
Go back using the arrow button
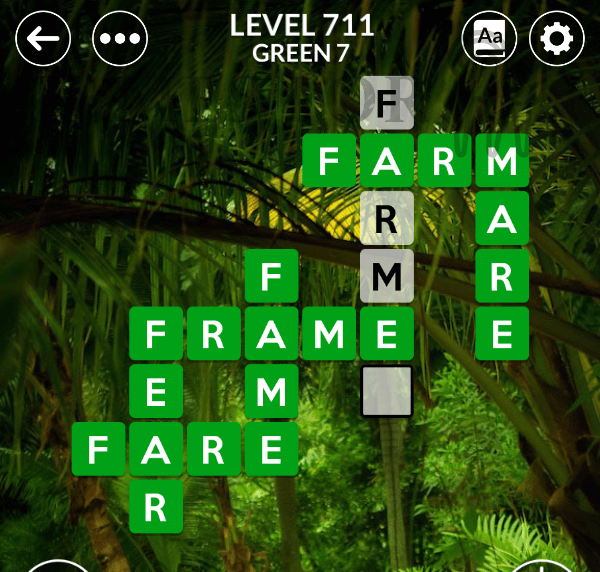(x=43, y=39)
